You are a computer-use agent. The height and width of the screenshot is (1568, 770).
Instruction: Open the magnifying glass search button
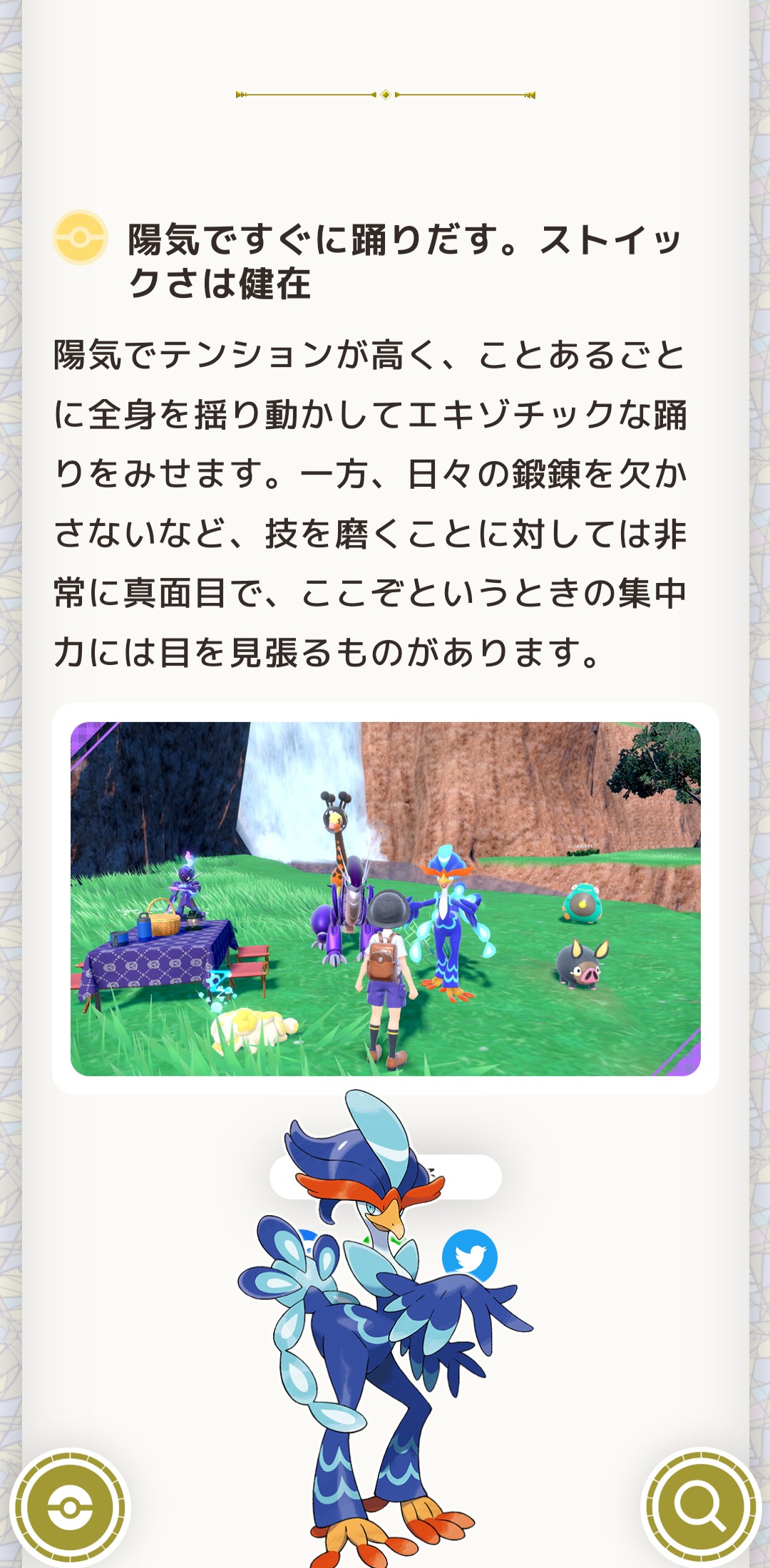pos(701,1506)
